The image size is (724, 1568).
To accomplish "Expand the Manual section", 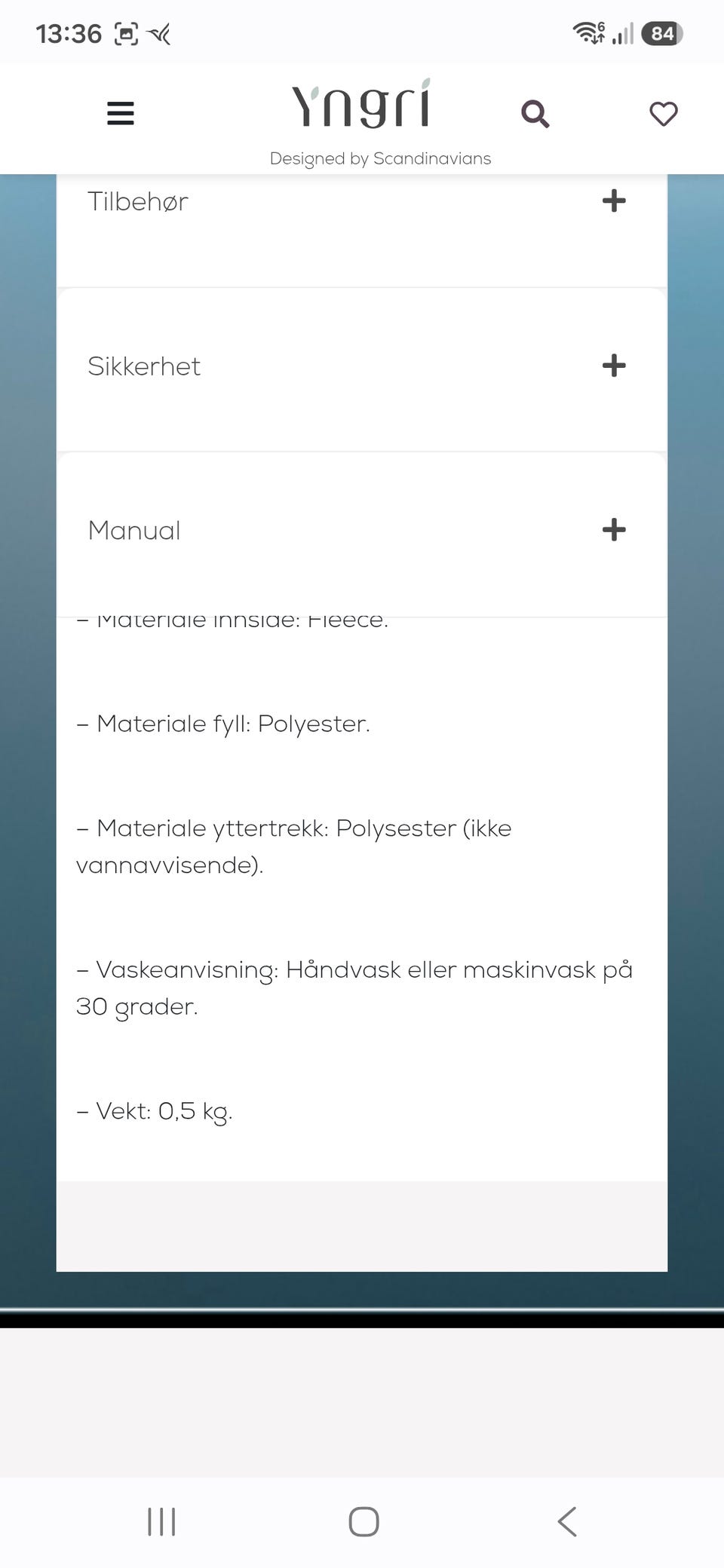I will coord(362,530).
